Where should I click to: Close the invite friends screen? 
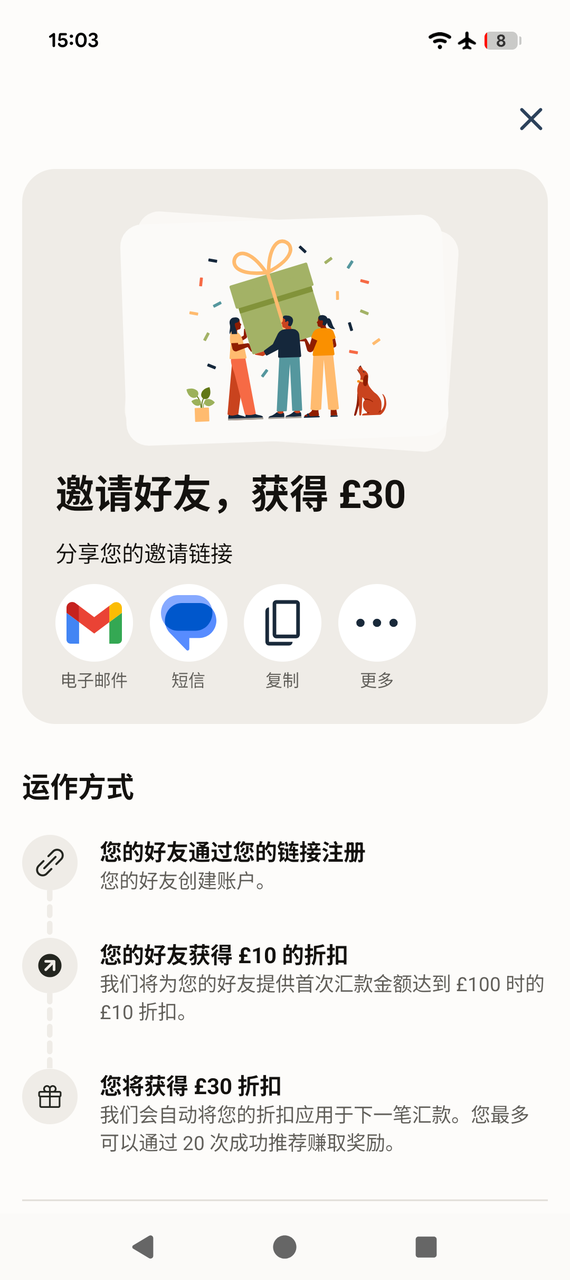coord(531,119)
